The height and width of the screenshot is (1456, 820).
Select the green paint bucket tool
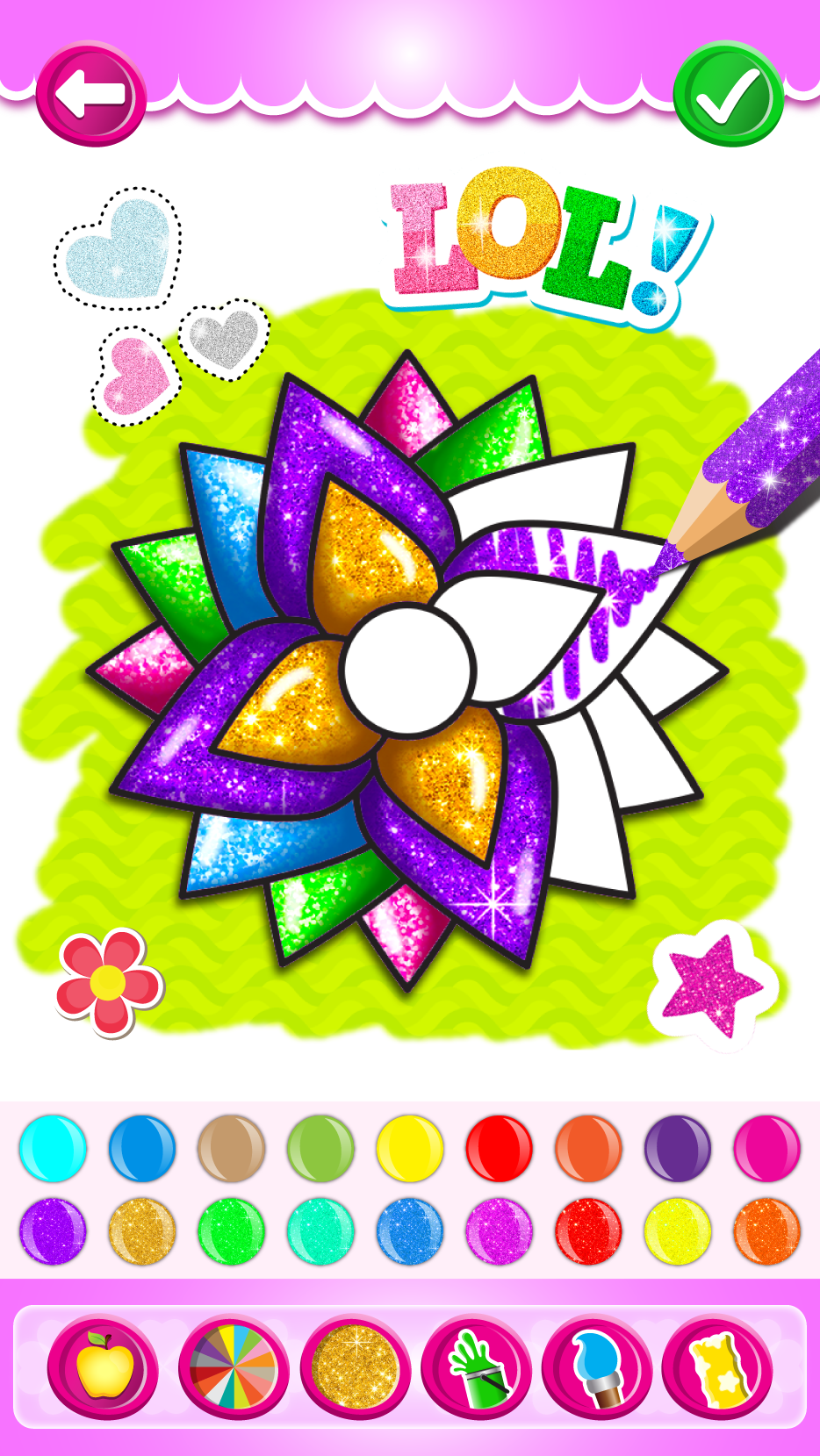pyautogui.click(x=477, y=1367)
